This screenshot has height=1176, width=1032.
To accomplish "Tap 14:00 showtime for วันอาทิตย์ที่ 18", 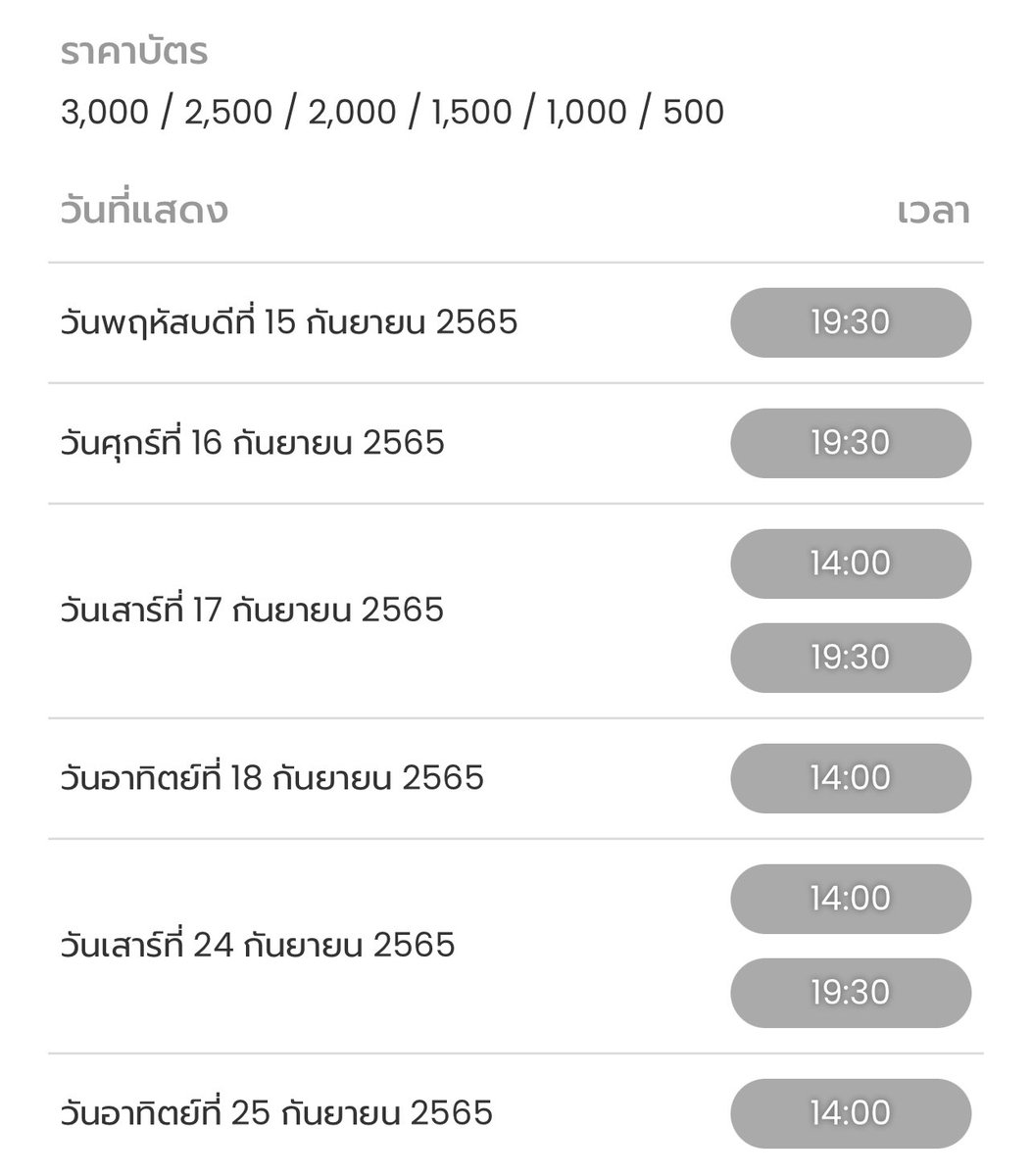I will (850, 778).
